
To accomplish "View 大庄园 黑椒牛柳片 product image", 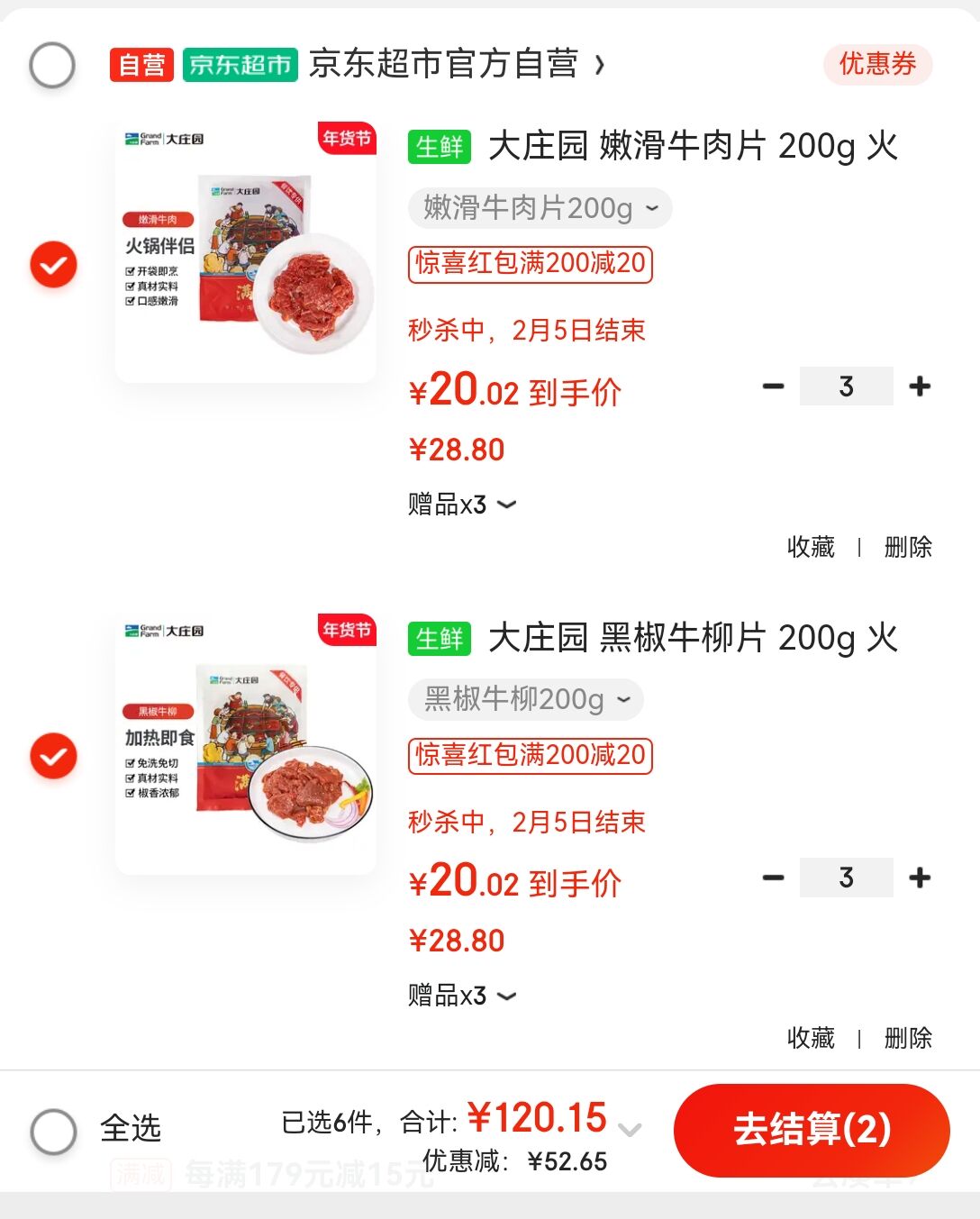I will point(246,744).
